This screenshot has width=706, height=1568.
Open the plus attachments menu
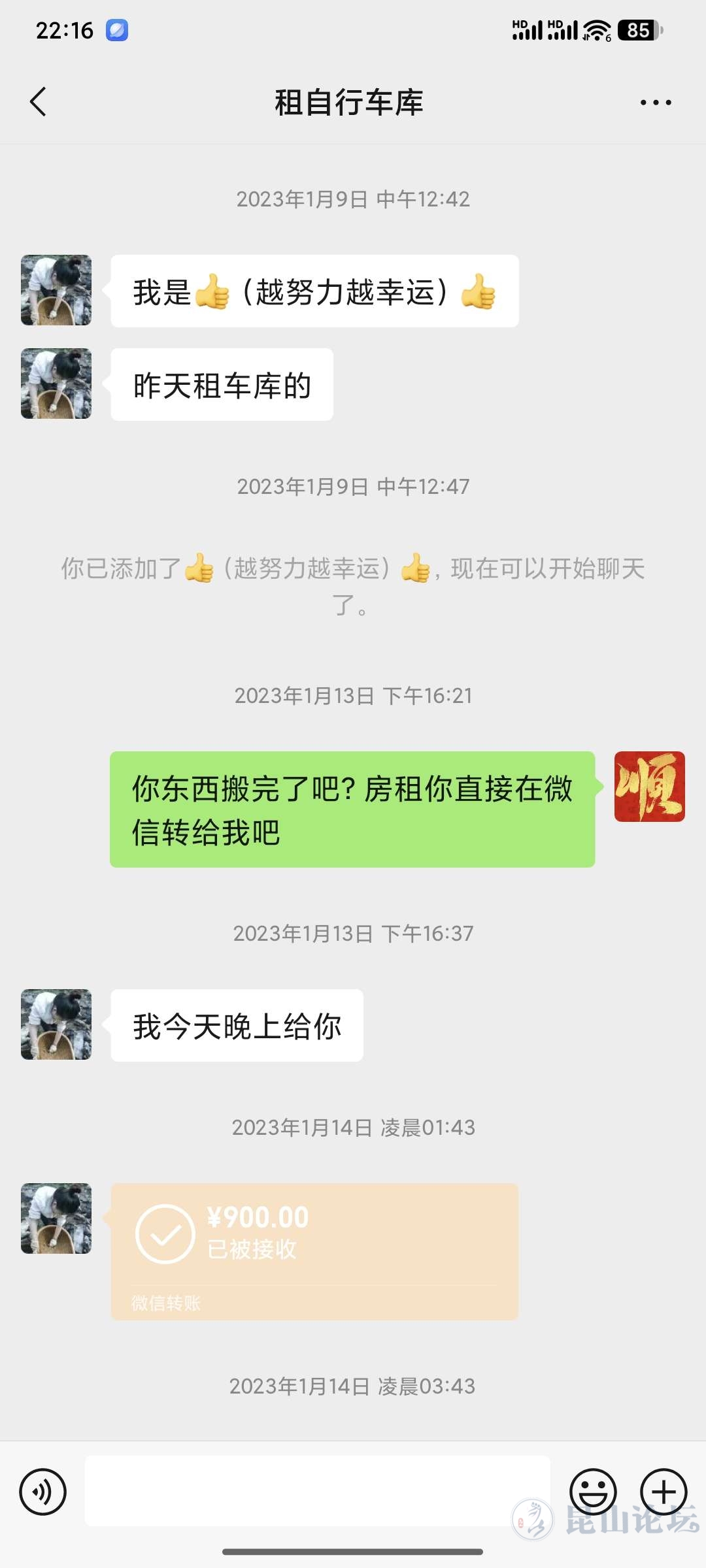pyautogui.click(x=663, y=1492)
